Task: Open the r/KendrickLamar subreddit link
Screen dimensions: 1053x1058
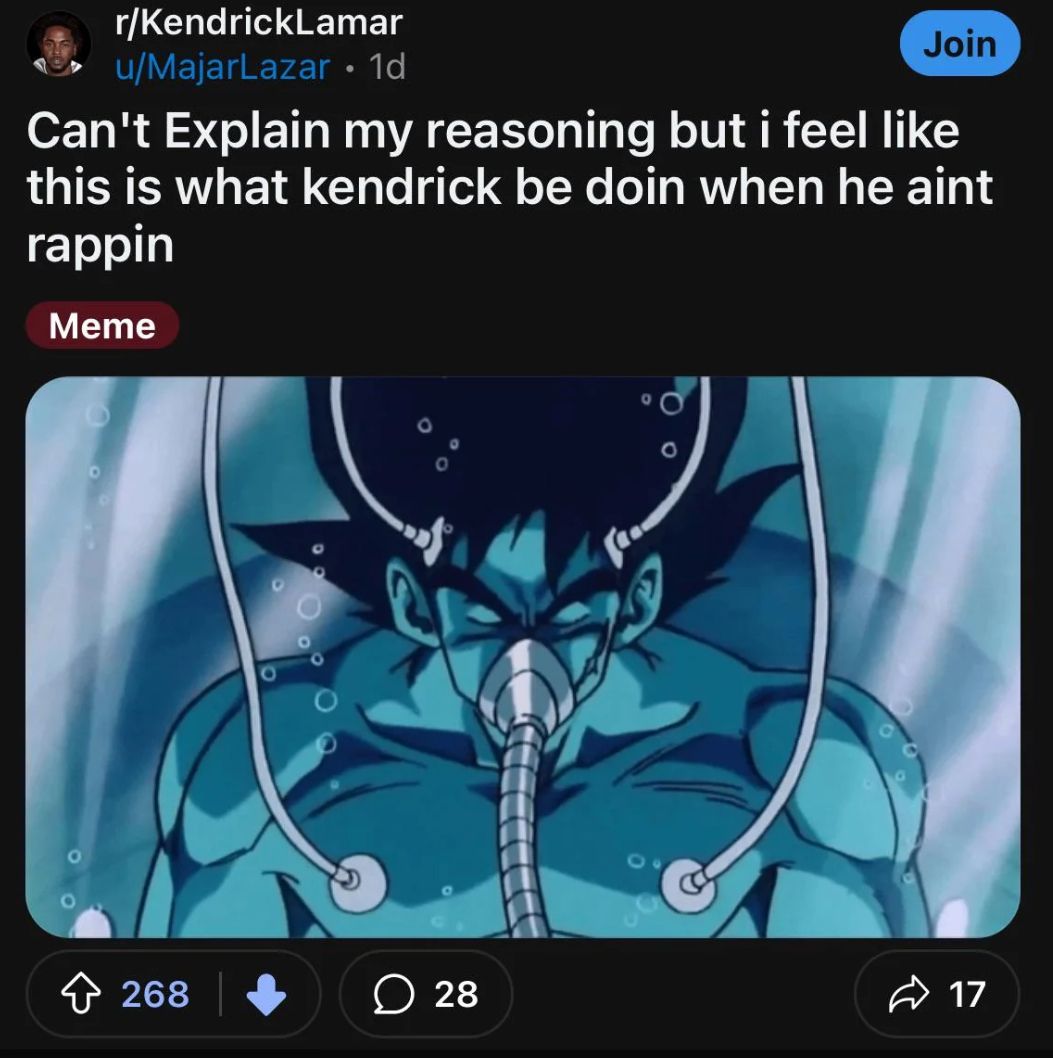Action: click(258, 20)
